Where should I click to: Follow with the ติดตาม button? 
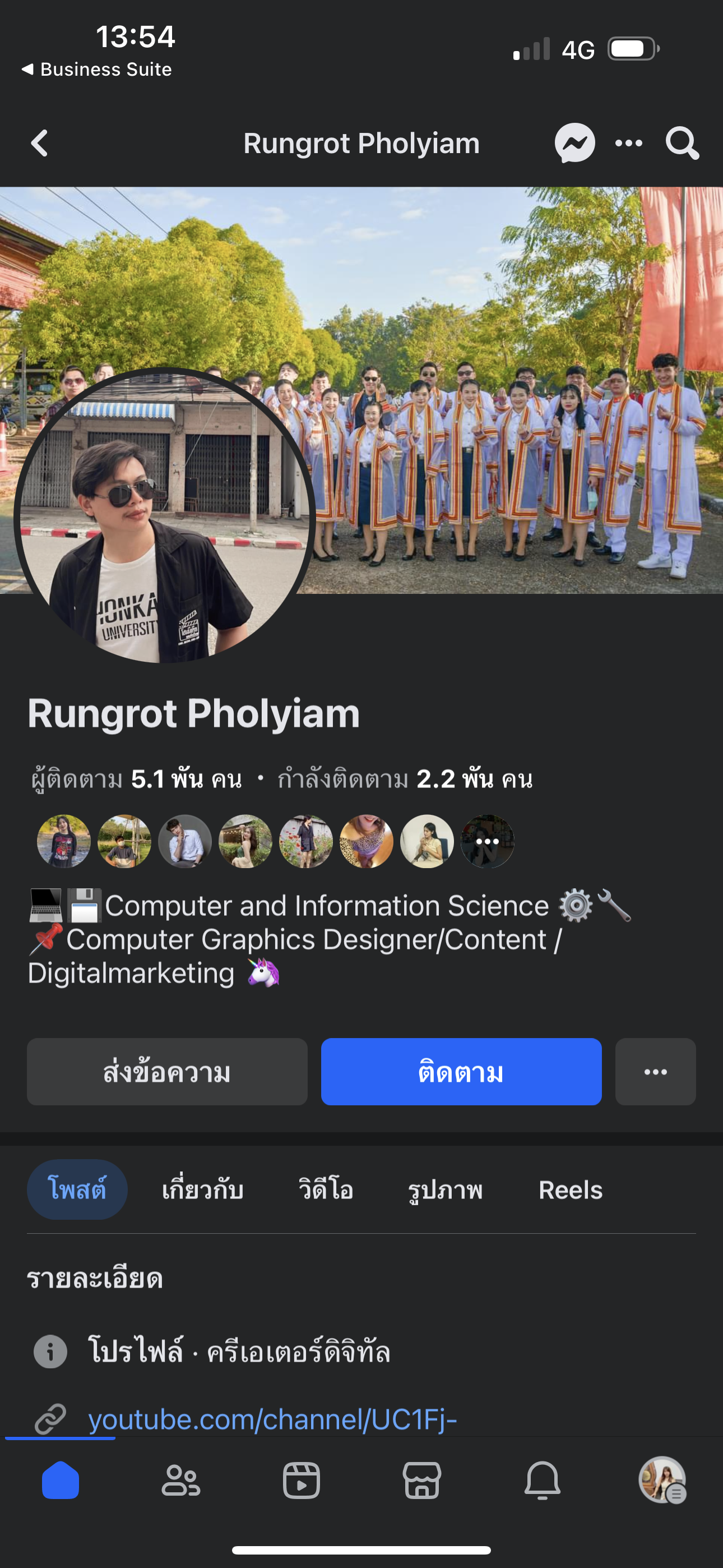461,1072
